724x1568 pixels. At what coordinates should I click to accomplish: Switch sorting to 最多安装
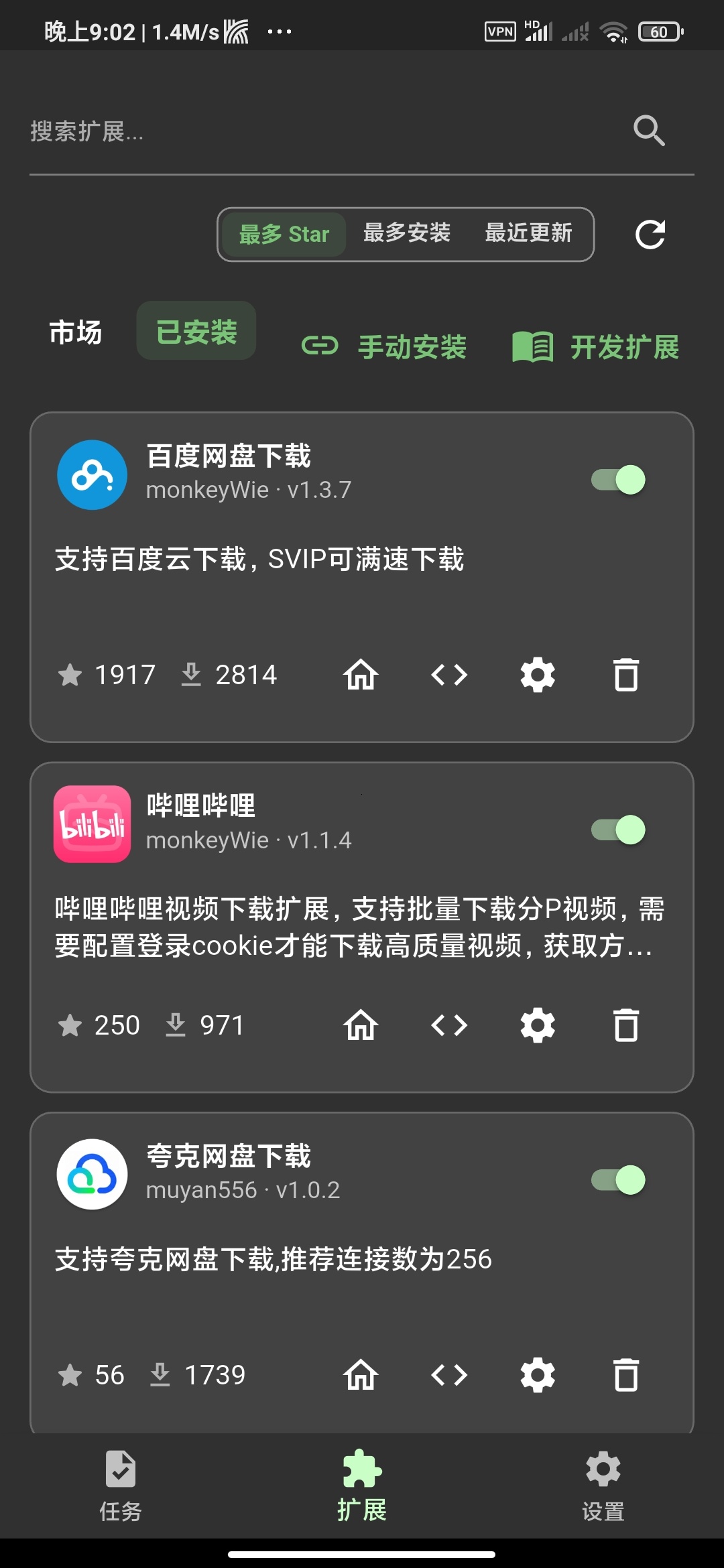(x=407, y=234)
